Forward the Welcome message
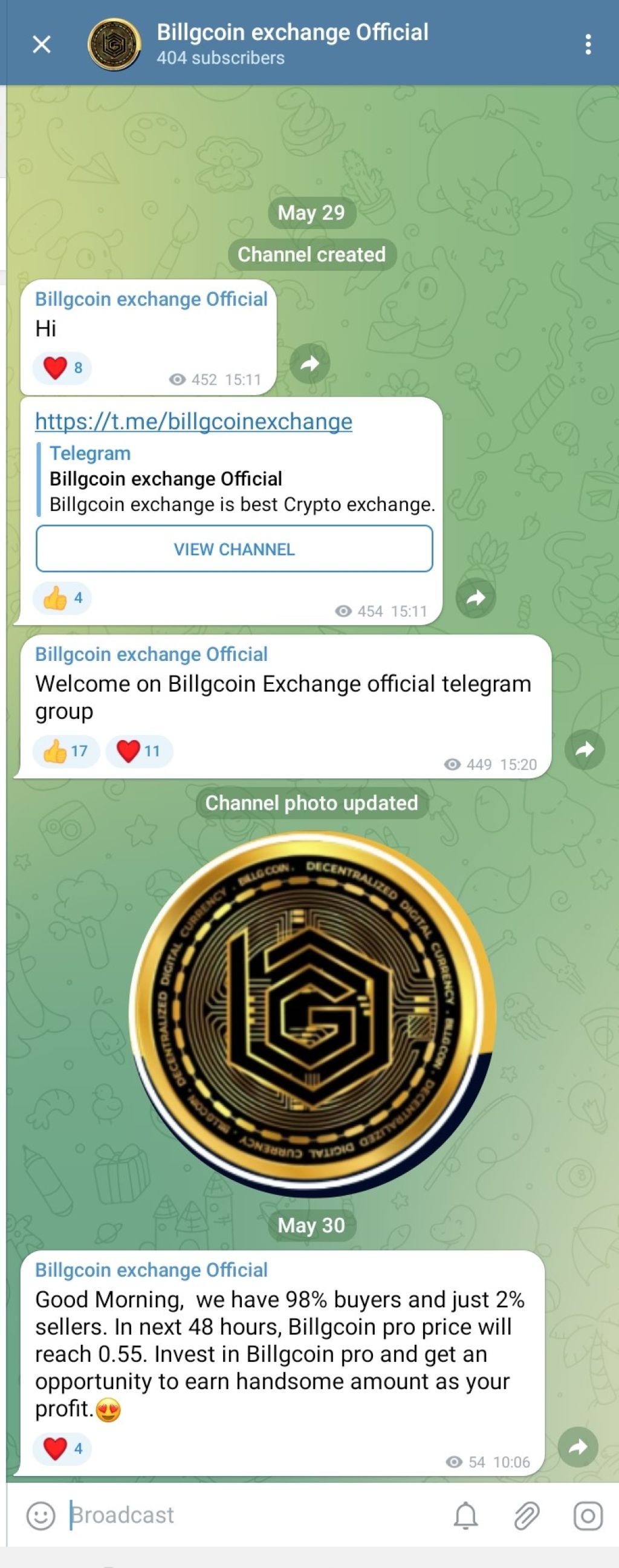 coord(585,749)
